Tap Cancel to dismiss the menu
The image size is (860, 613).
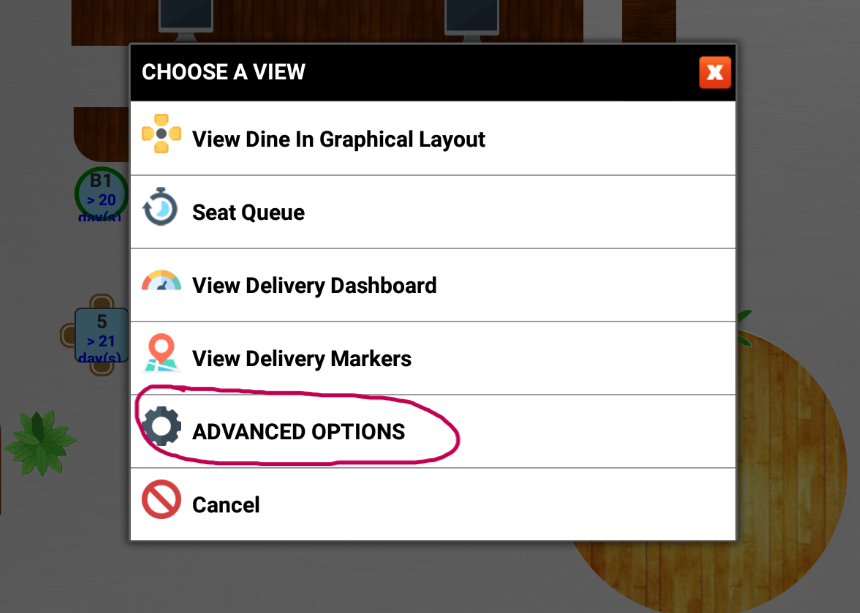pos(226,504)
